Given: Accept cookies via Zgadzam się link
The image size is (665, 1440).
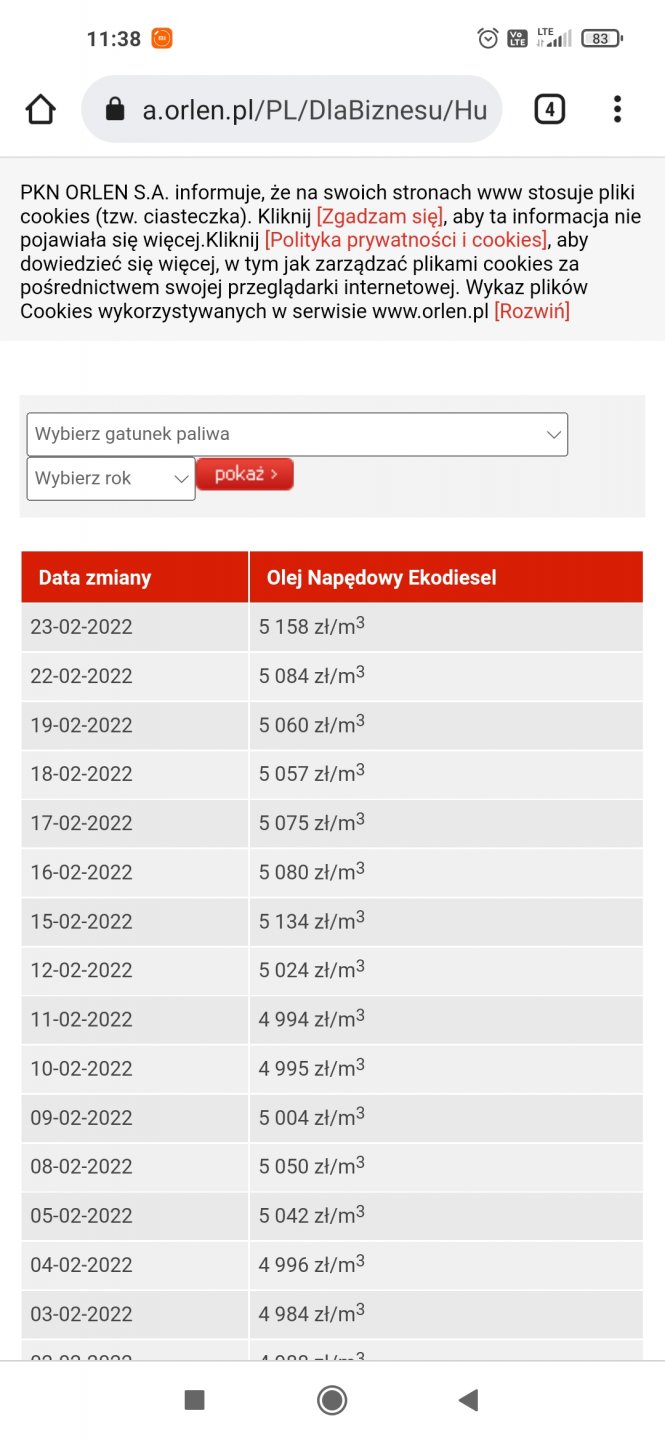Looking at the screenshot, I should [x=379, y=216].
